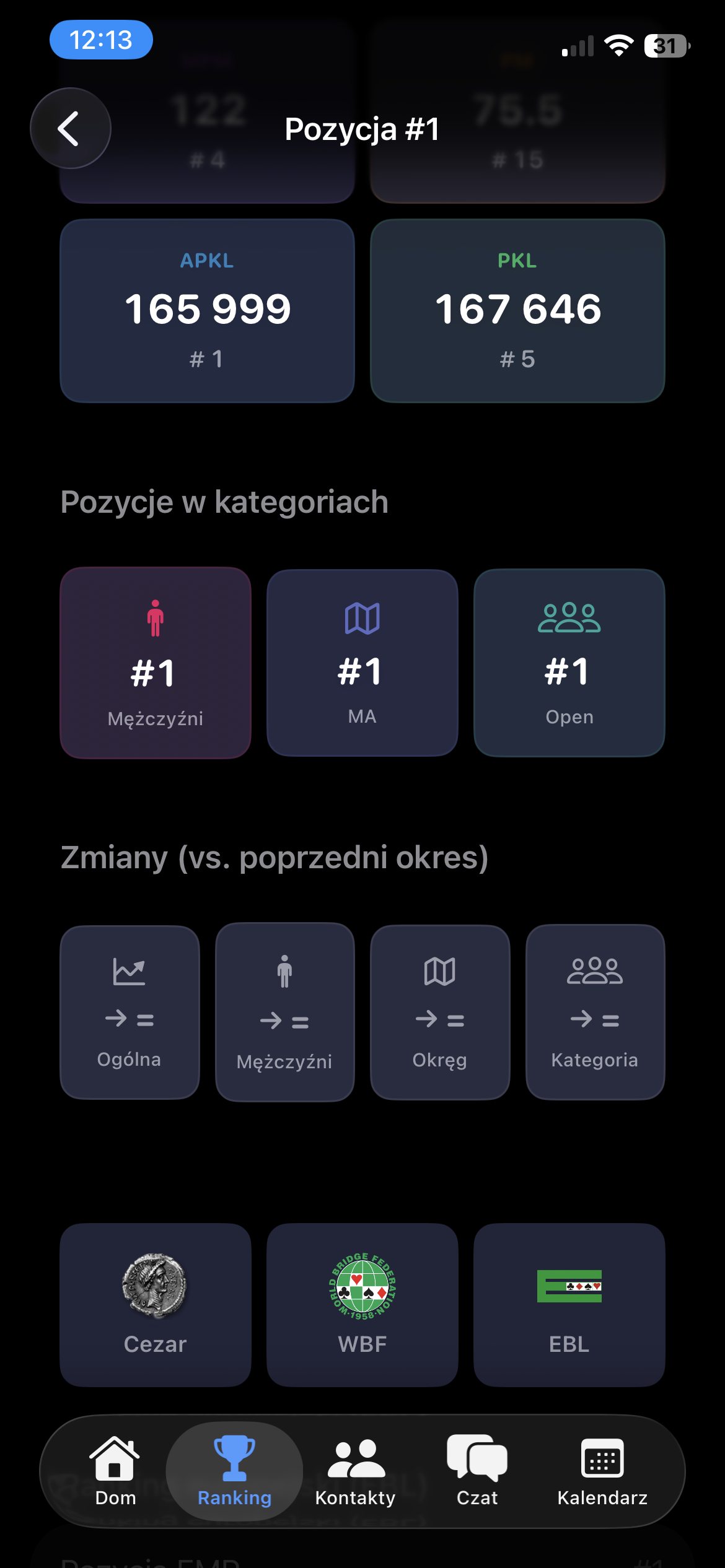Open the Dom tab
Image resolution: width=725 pixels, height=1568 pixels.
click(x=115, y=1471)
